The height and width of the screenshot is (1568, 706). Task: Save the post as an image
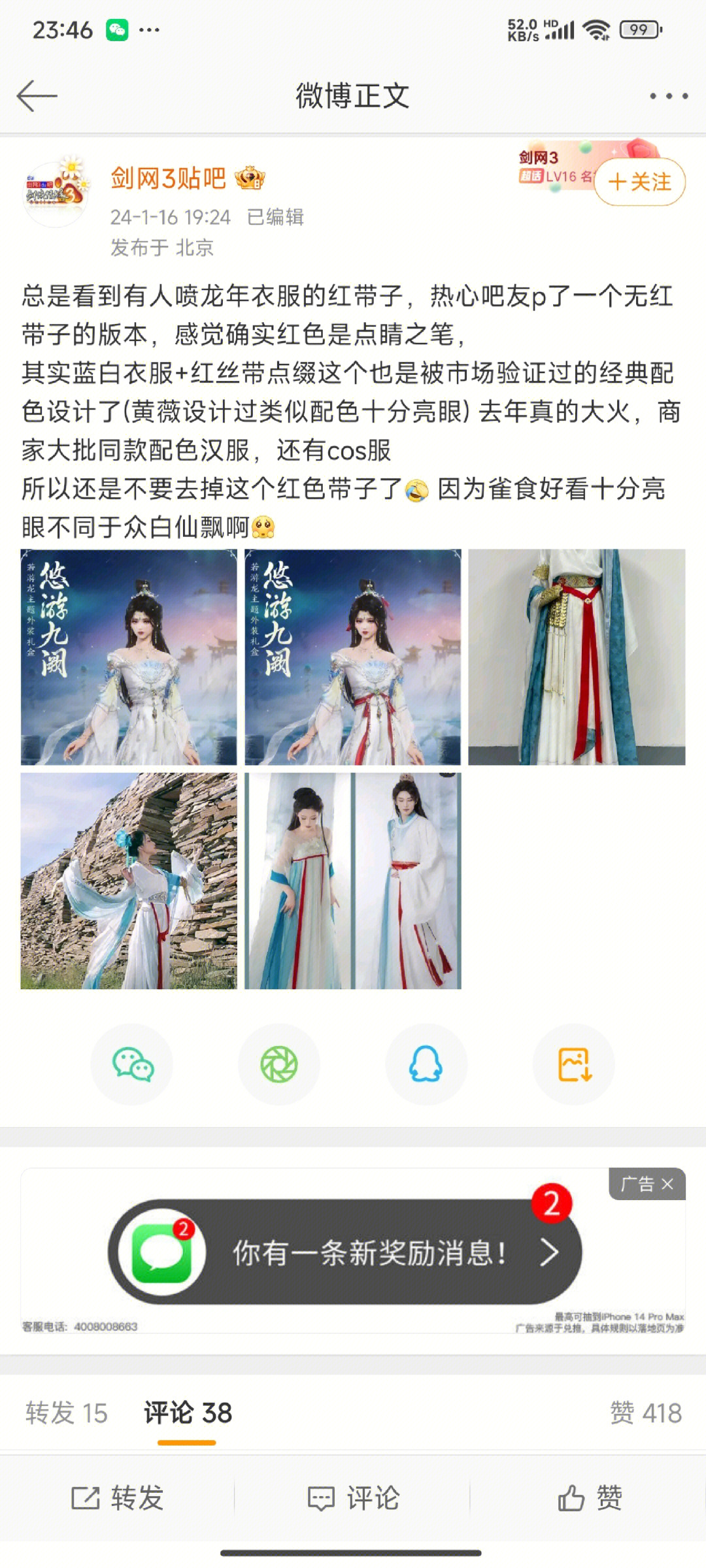point(574,1064)
